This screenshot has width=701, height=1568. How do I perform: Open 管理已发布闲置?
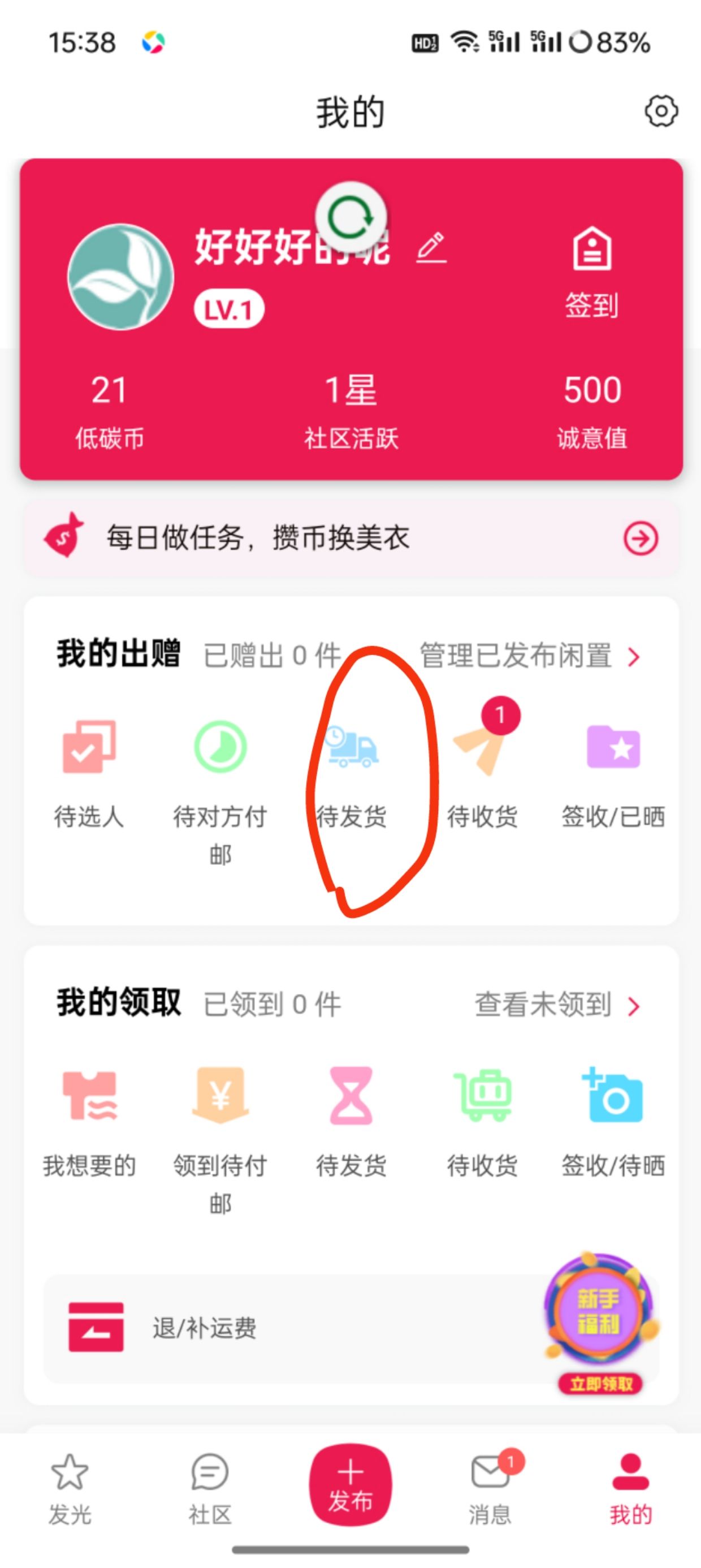click(x=529, y=656)
